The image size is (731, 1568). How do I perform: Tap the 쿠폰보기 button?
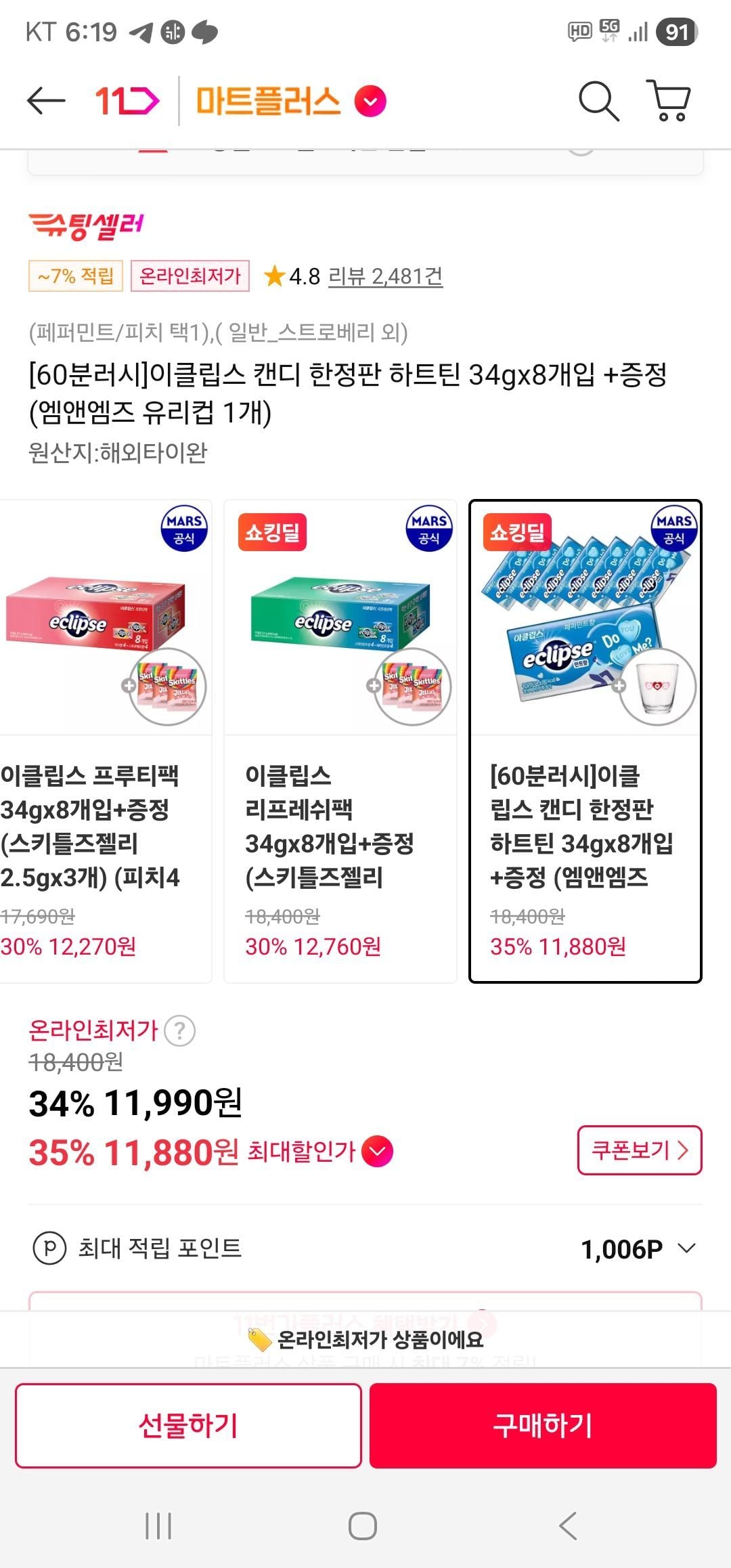(x=640, y=1150)
